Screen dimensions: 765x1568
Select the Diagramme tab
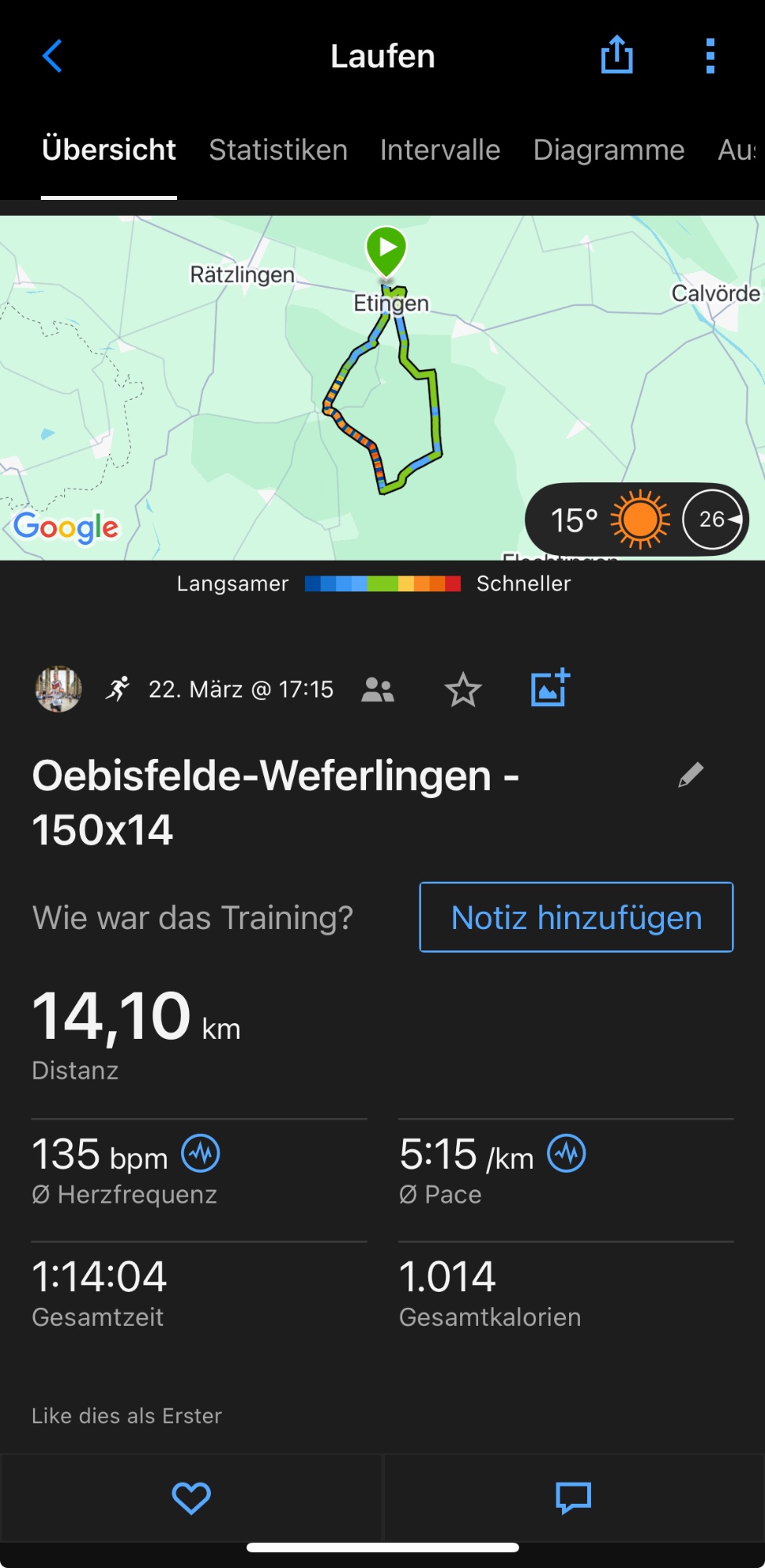(608, 150)
